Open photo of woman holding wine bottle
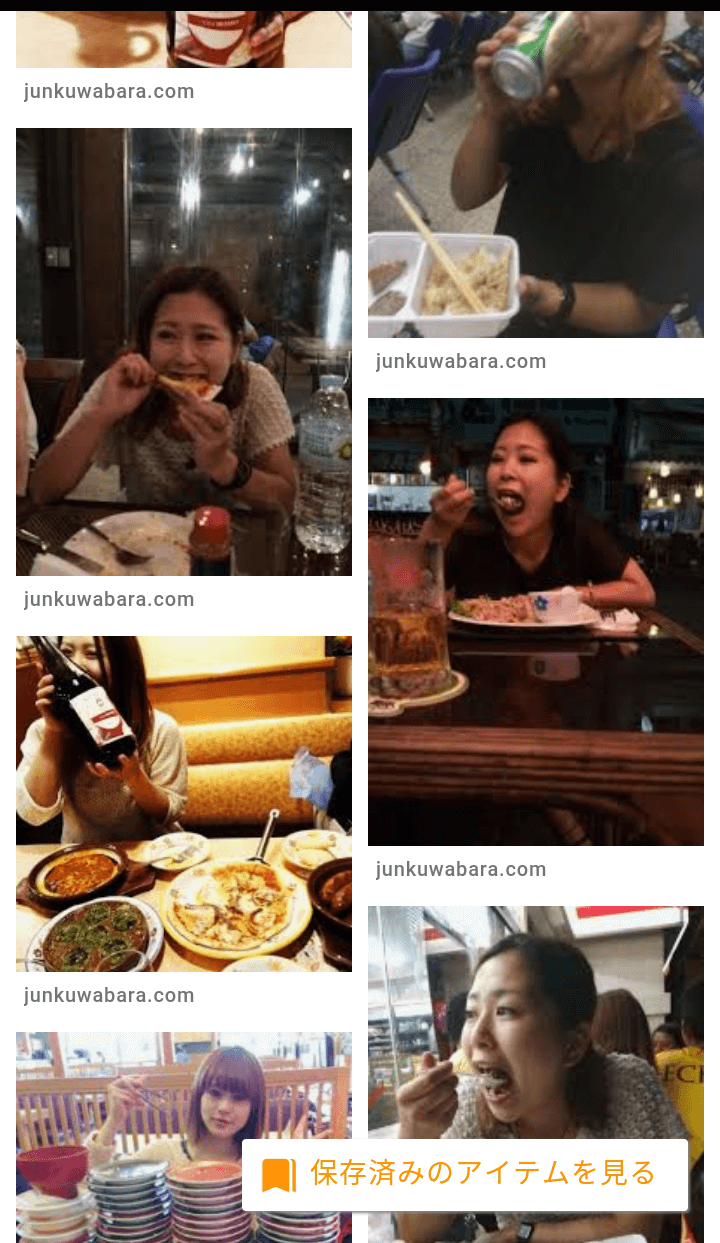 point(184,803)
